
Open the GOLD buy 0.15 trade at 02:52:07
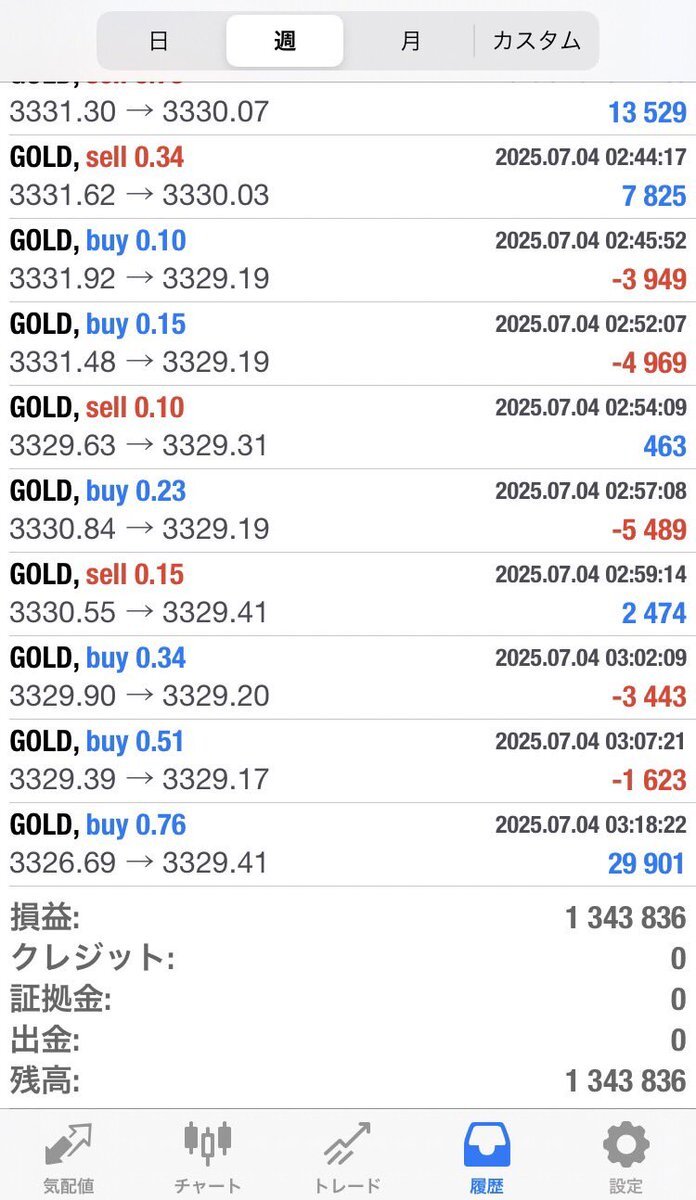click(348, 344)
